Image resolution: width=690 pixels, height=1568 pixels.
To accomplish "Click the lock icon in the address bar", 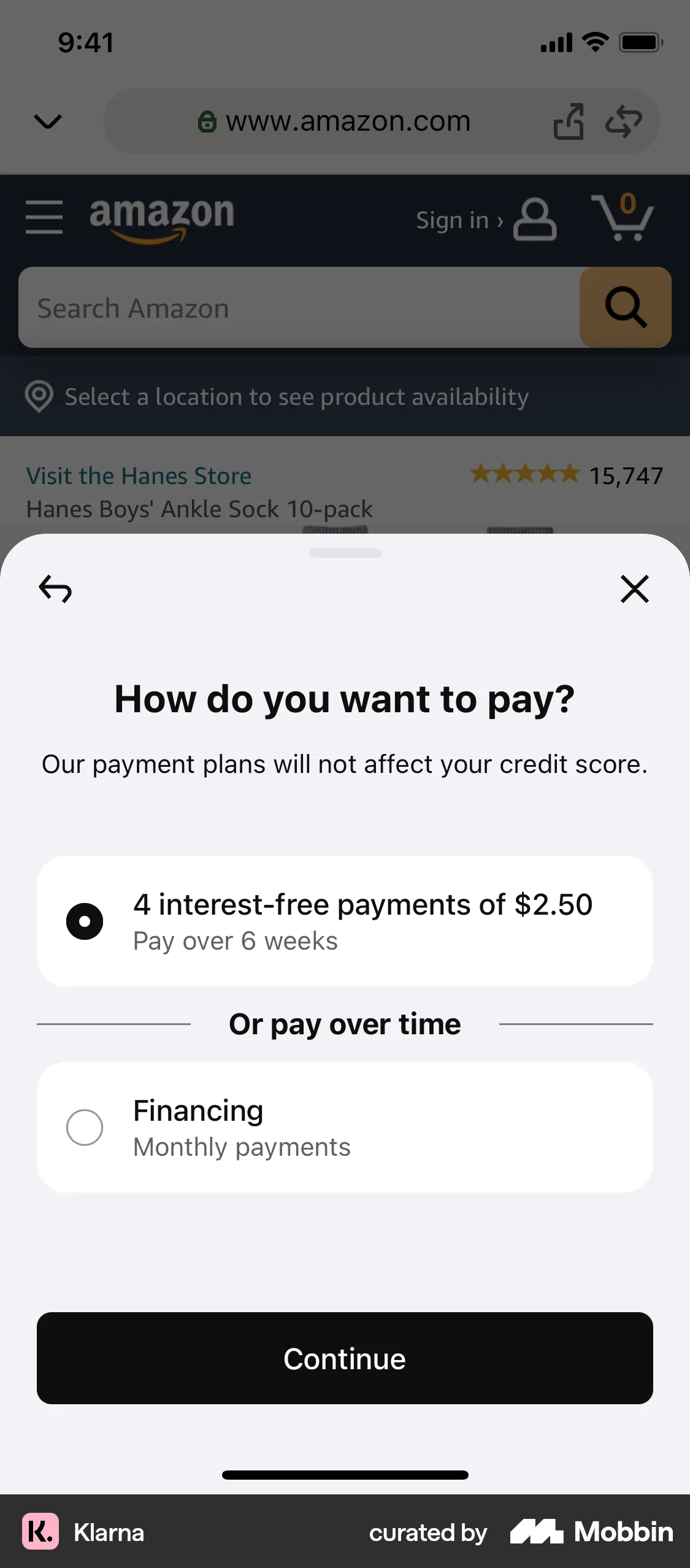I will pyautogui.click(x=209, y=121).
